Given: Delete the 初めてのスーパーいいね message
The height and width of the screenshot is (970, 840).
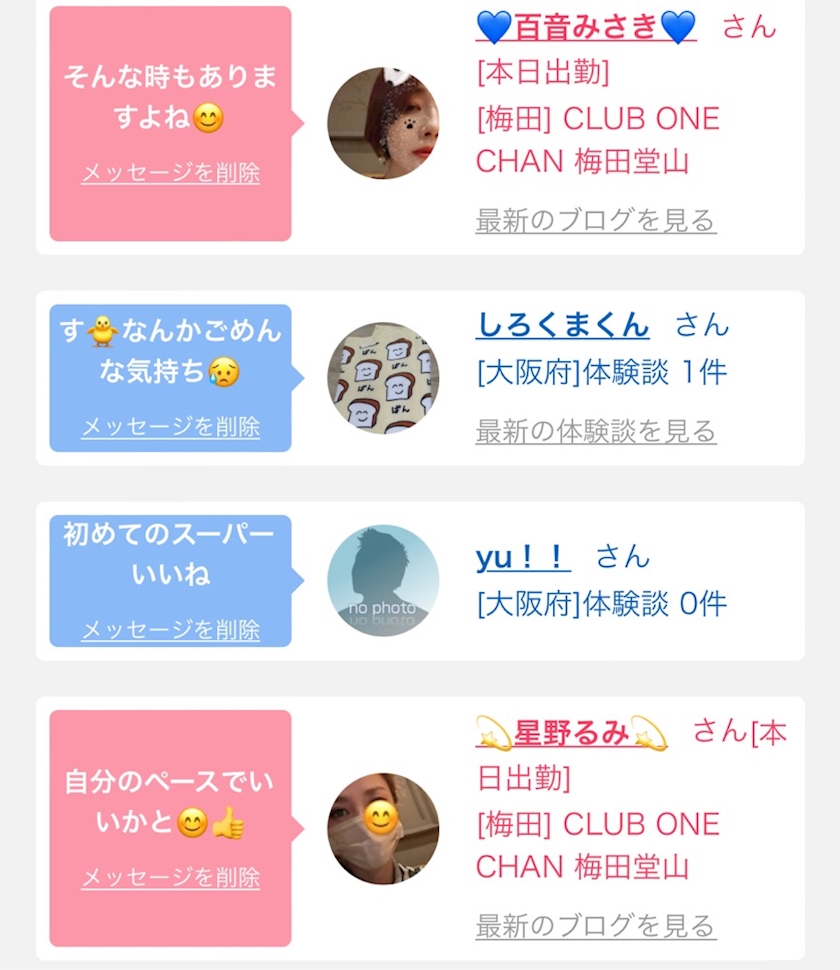Looking at the screenshot, I should tap(170, 630).
